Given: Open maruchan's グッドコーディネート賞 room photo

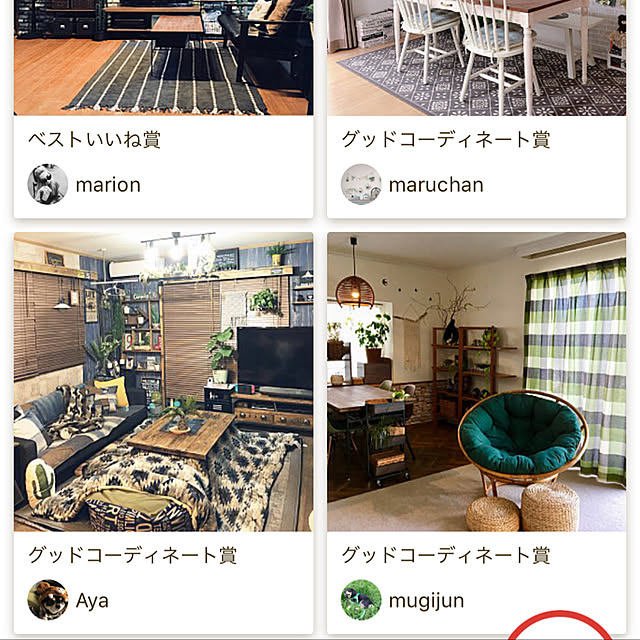Looking at the screenshot, I should click(477, 58).
